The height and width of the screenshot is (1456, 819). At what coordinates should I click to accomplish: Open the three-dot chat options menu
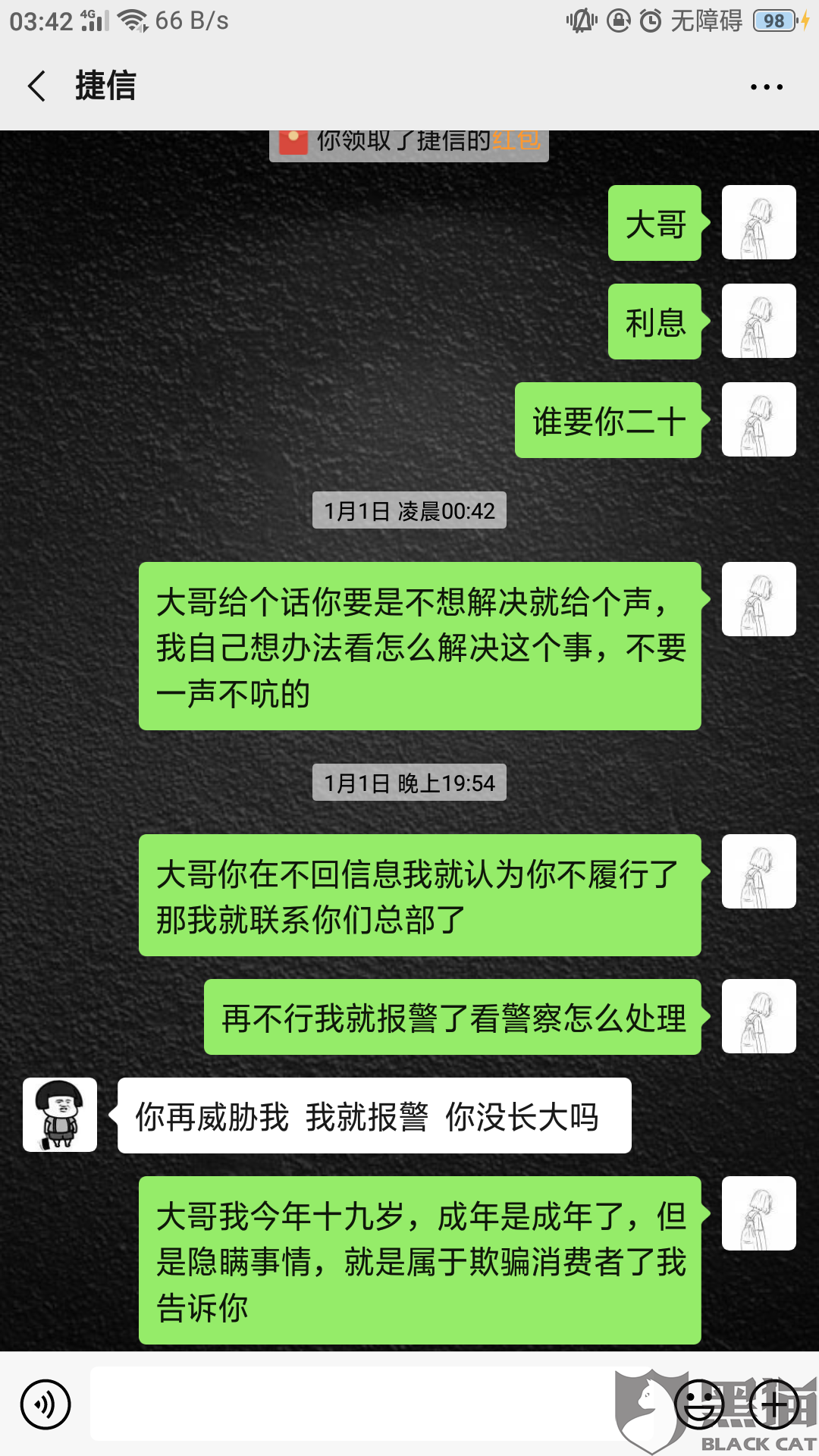click(x=766, y=86)
